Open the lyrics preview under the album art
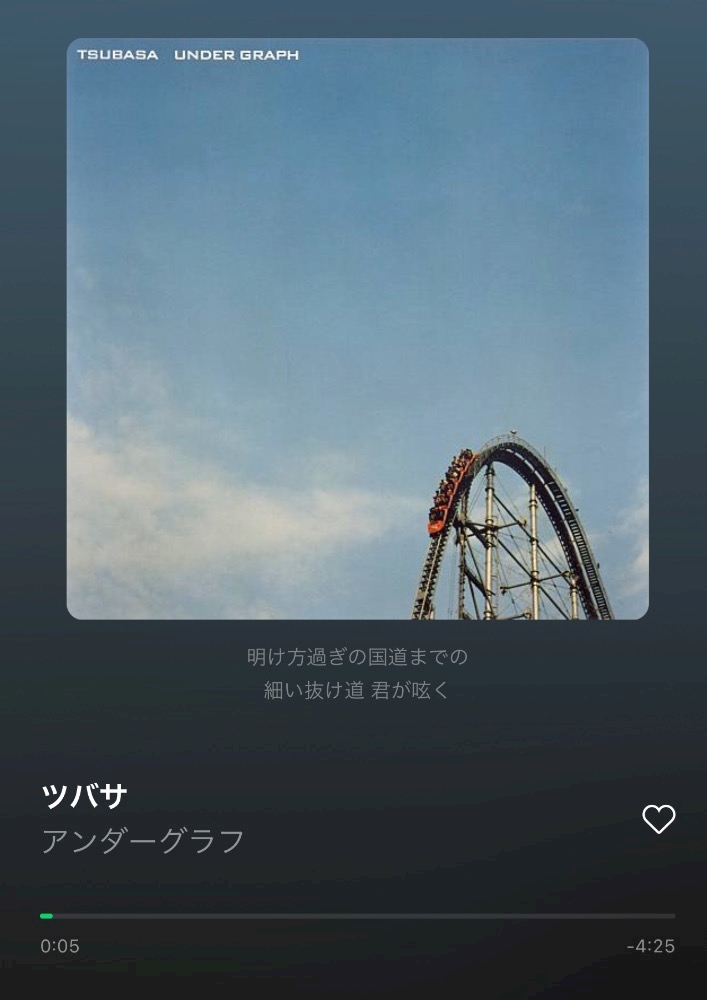Image resolution: width=707 pixels, height=1000 pixels. click(357, 673)
